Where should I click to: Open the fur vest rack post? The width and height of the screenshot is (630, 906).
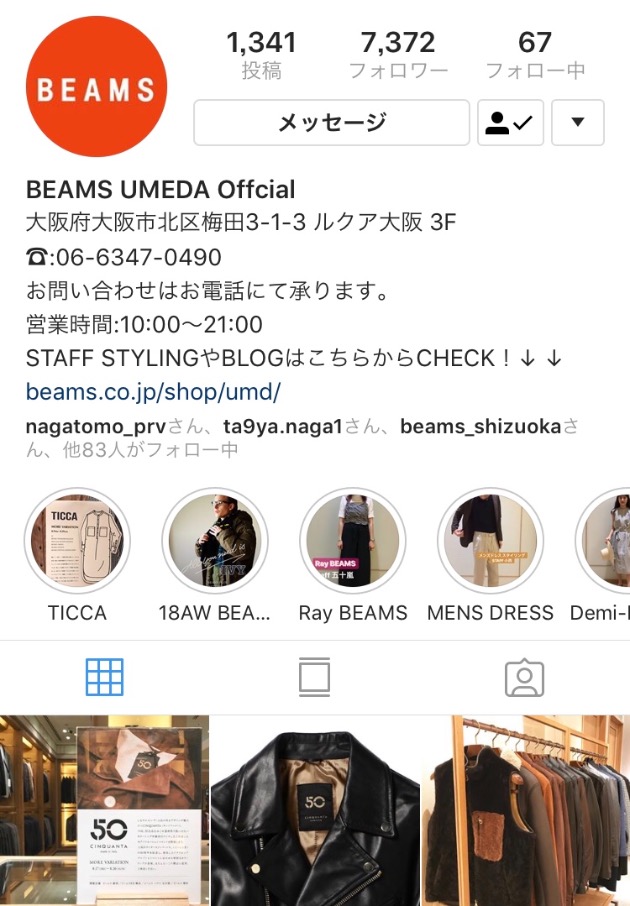(x=525, y=810)
